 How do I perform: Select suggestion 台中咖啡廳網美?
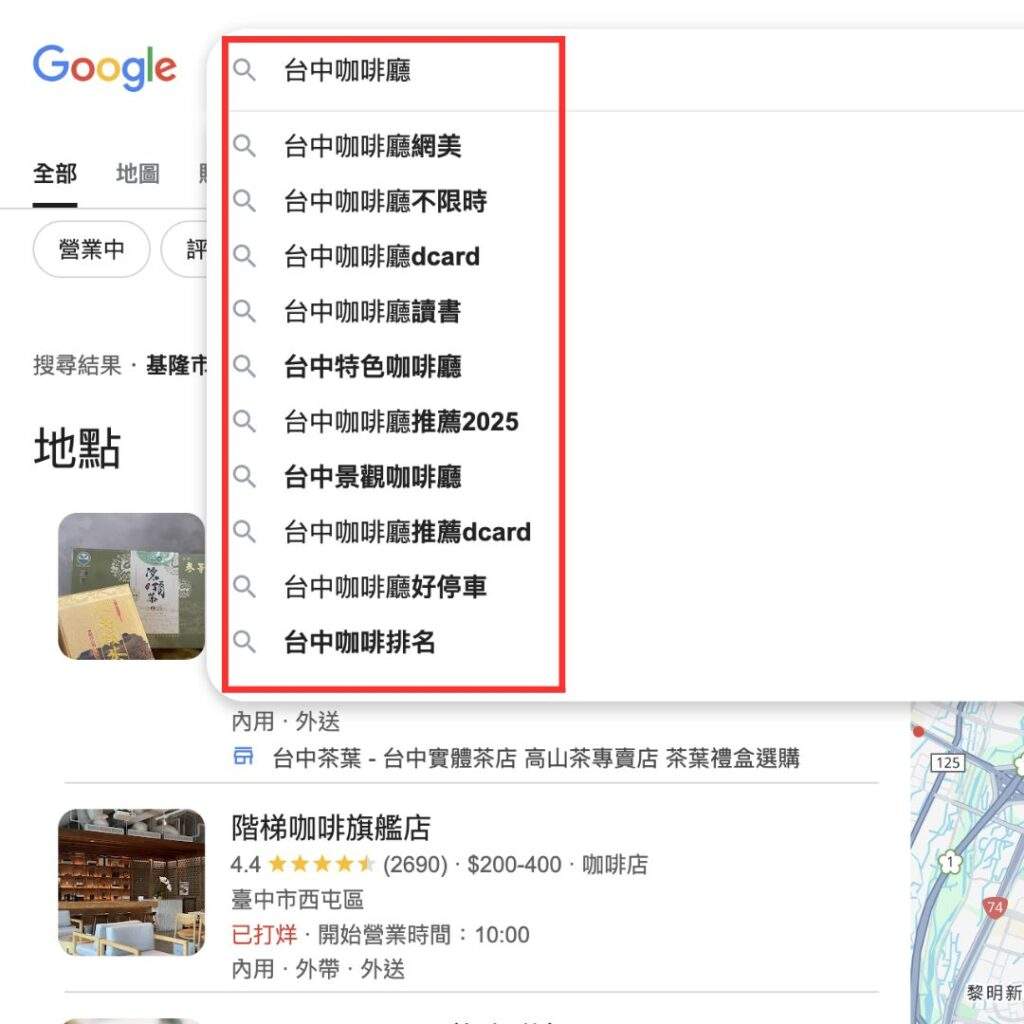pos(372,147)
